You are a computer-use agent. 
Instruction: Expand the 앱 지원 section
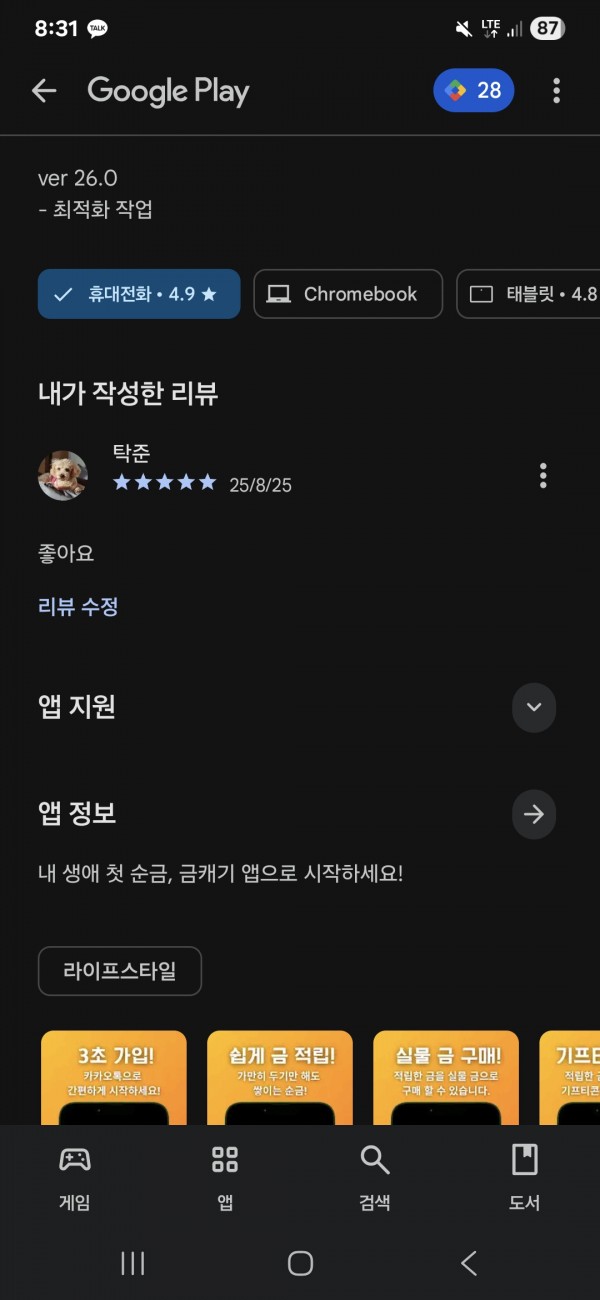pos(534,708)
